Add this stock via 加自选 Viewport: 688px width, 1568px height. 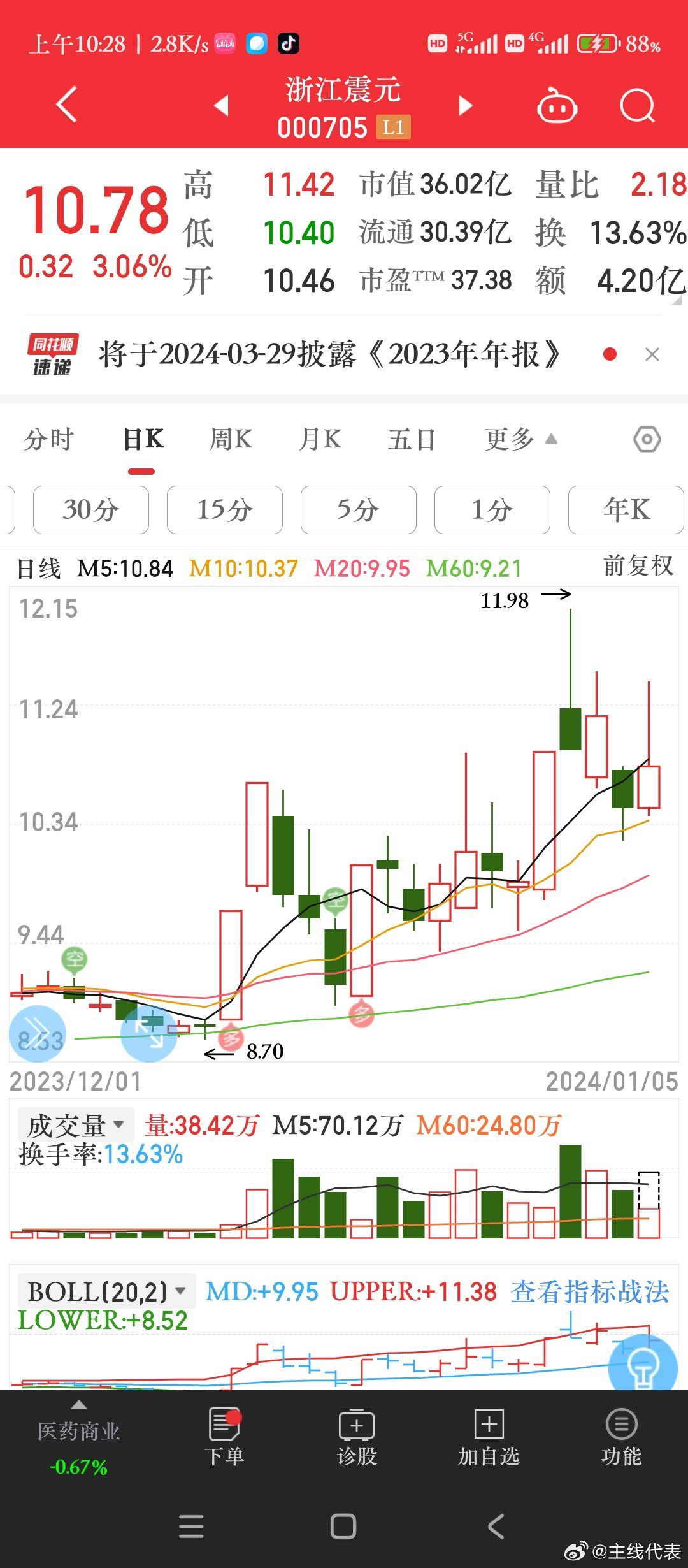pyautogui.click(x=489, y=1437)
